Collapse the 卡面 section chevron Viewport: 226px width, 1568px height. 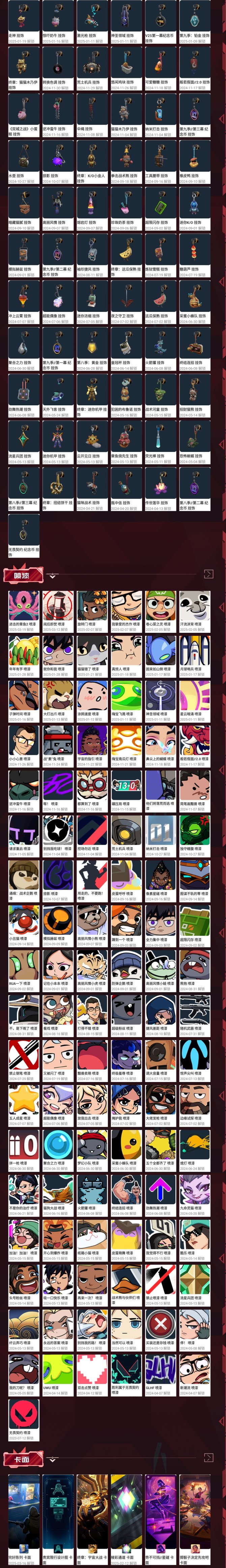click(52, 1459)
